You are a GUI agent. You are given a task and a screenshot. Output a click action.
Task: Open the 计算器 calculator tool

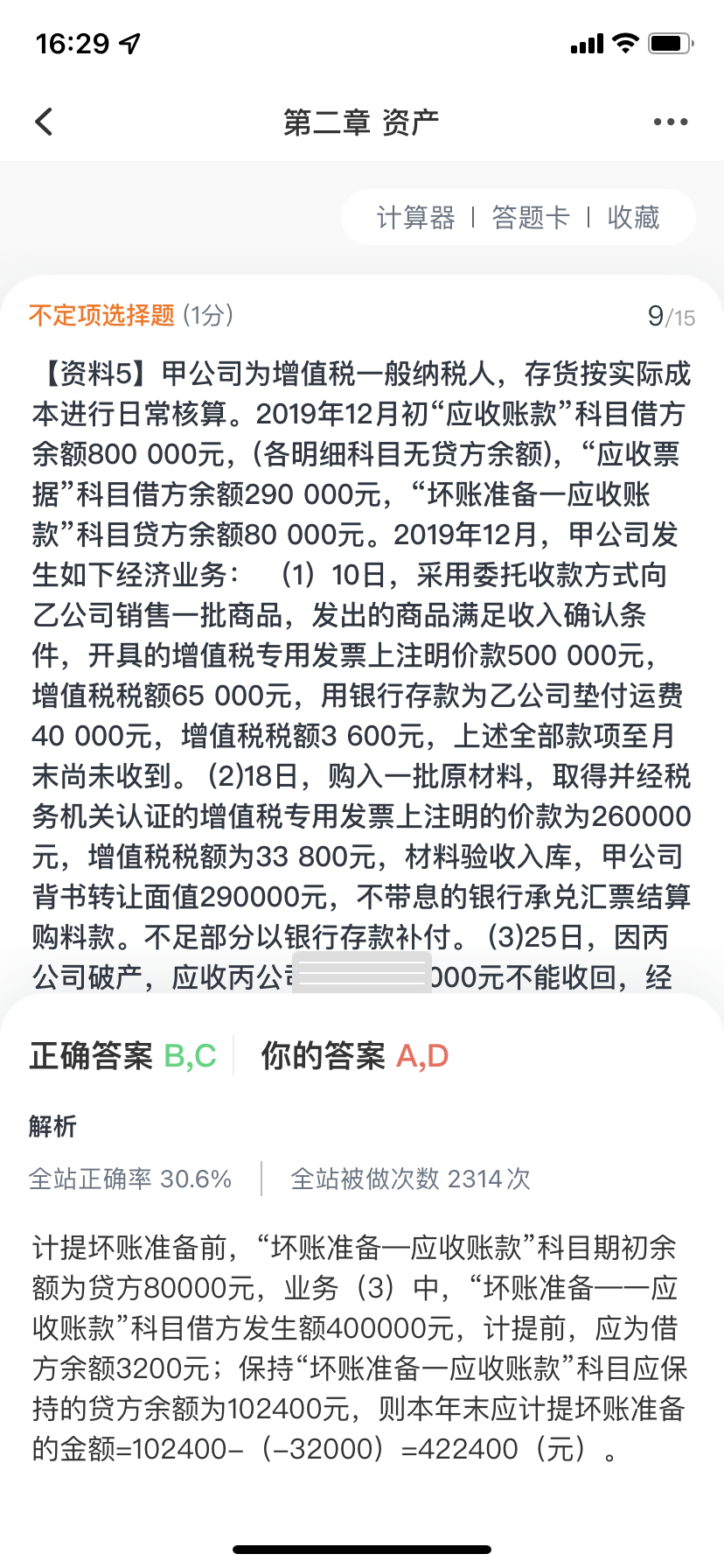coord(414,218)
